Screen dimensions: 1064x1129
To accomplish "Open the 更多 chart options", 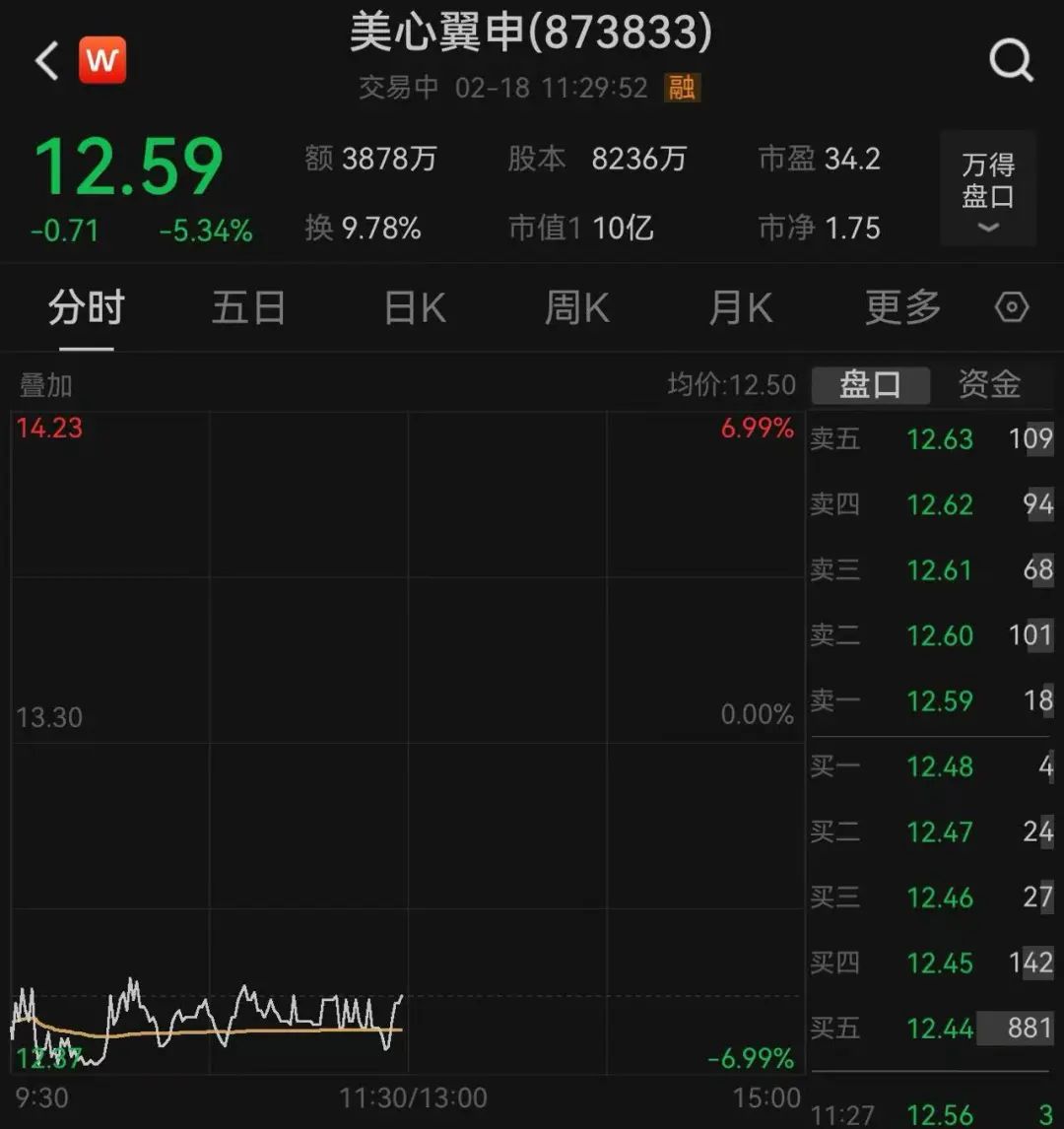I will [x=902, y=308].
